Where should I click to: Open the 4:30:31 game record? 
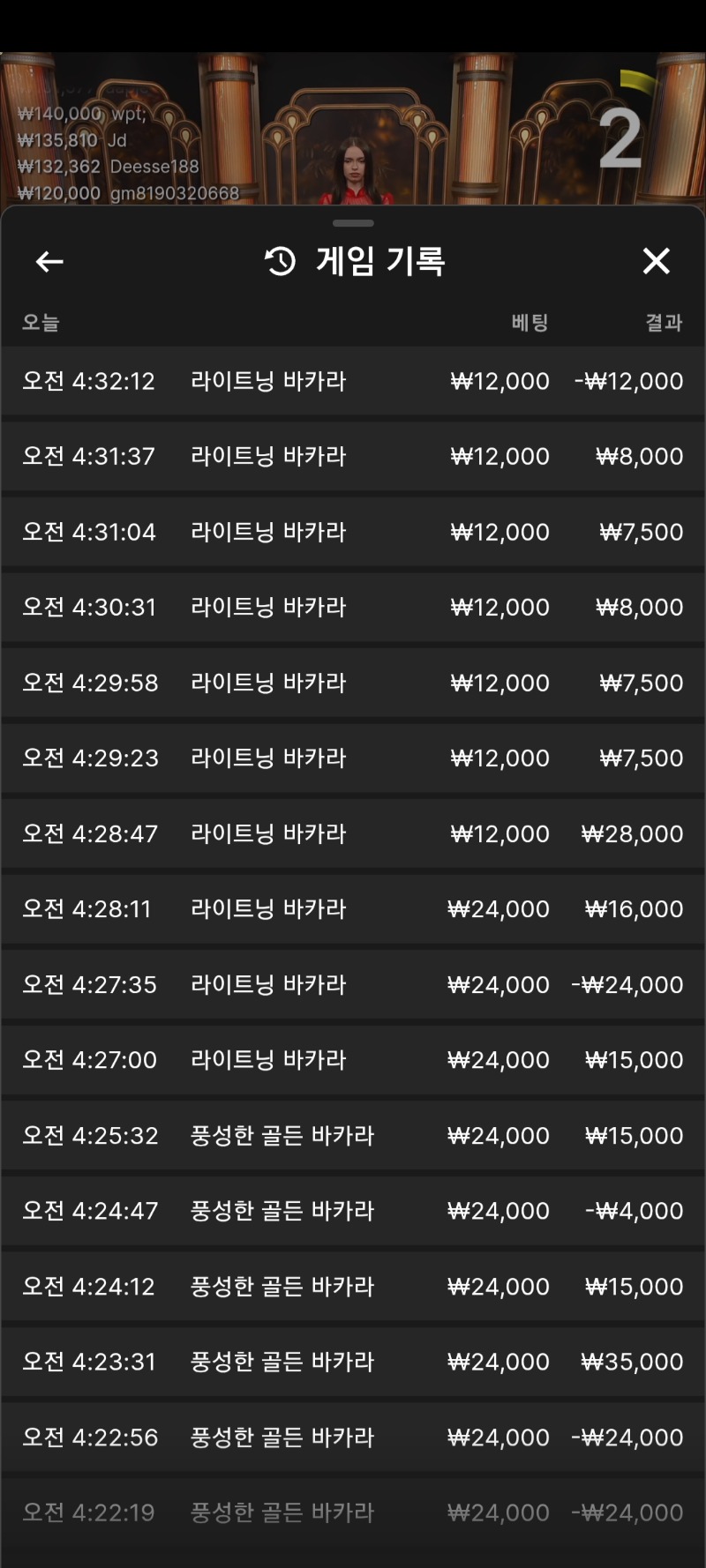click(353, 607)
